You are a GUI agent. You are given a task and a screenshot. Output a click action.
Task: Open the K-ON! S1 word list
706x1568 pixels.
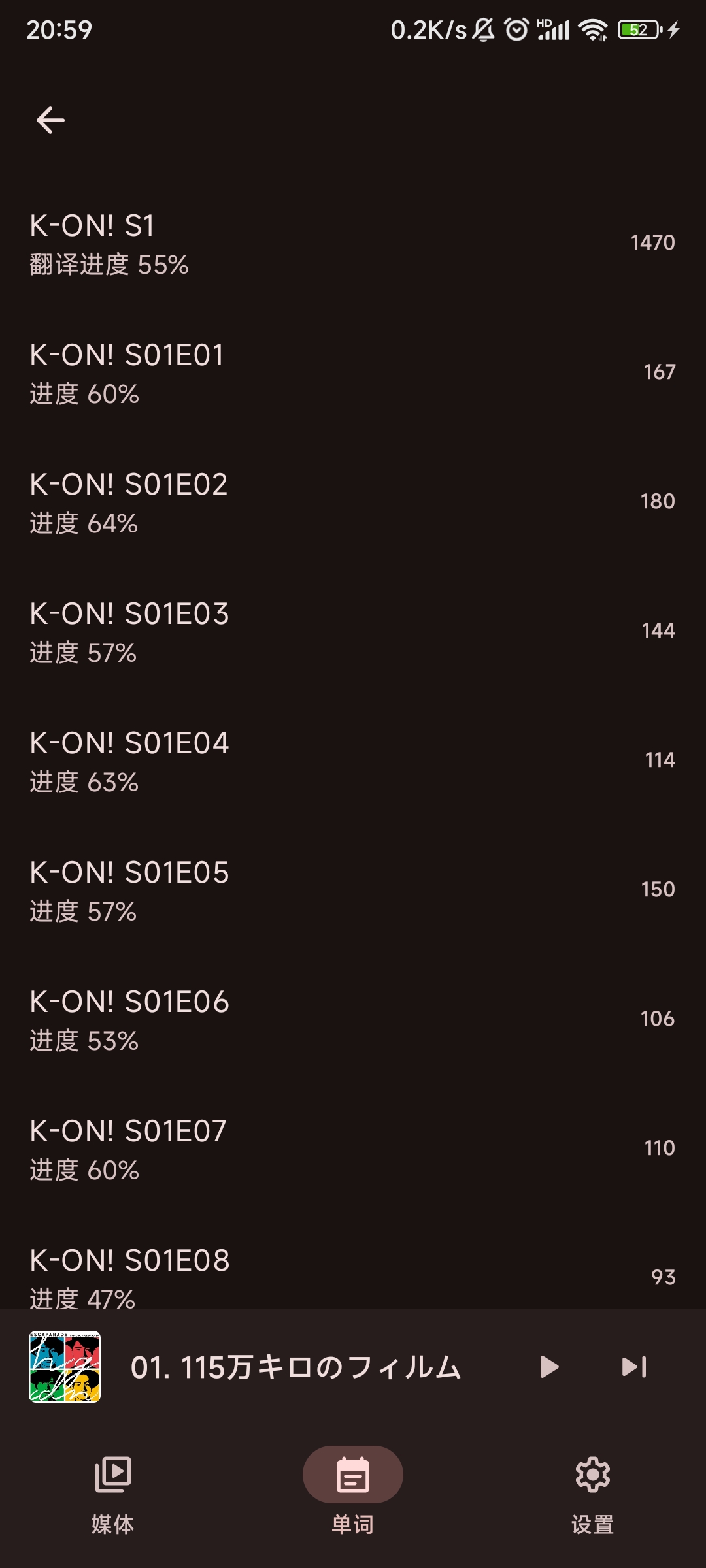click(x=353, y=244)
